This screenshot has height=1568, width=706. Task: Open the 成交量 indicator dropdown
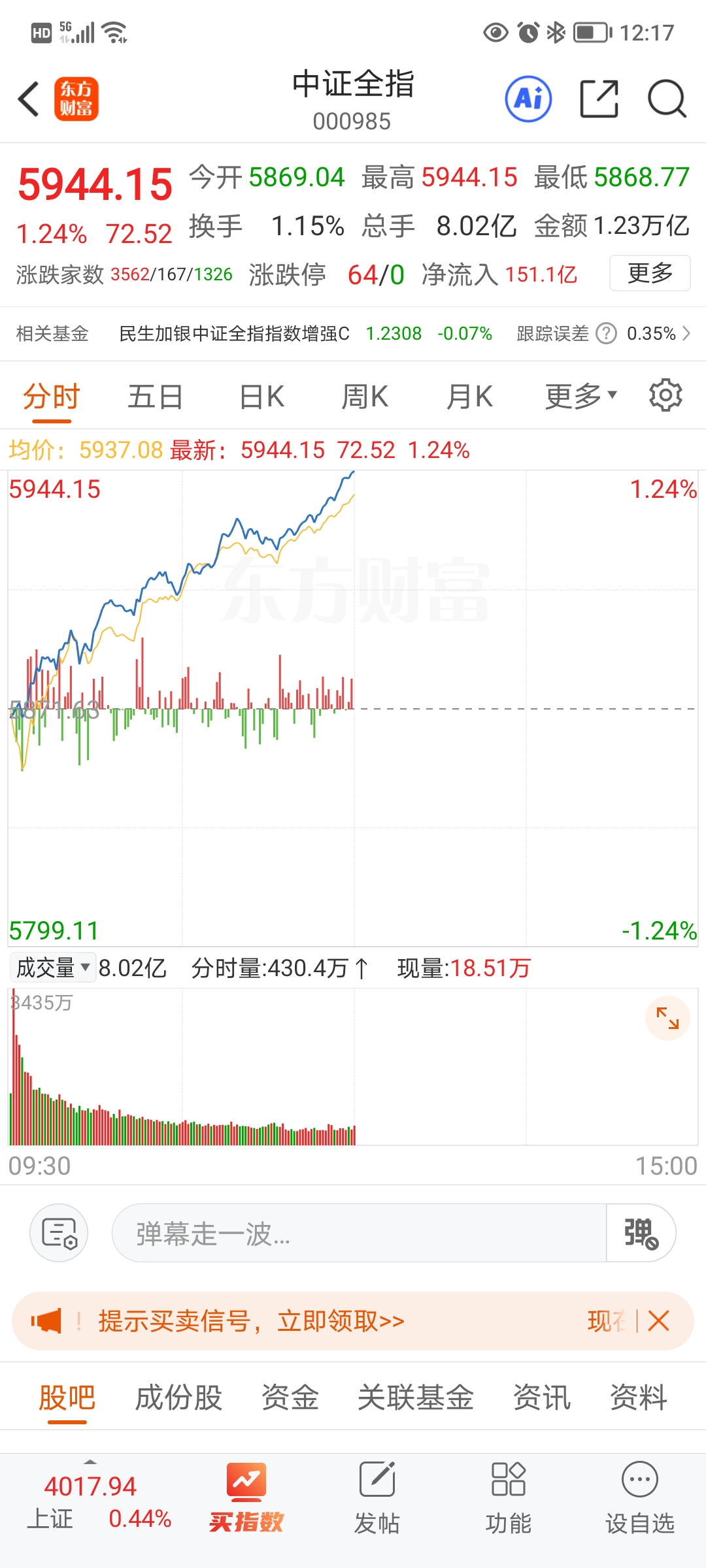(x=53, y=968)
